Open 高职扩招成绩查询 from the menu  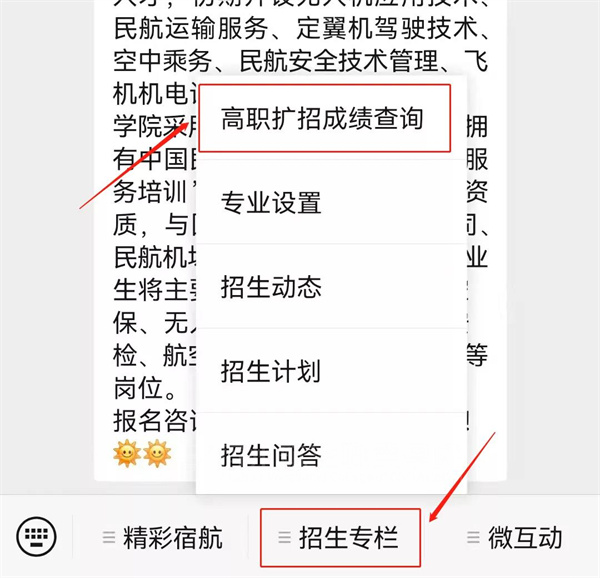pos(322,119)
